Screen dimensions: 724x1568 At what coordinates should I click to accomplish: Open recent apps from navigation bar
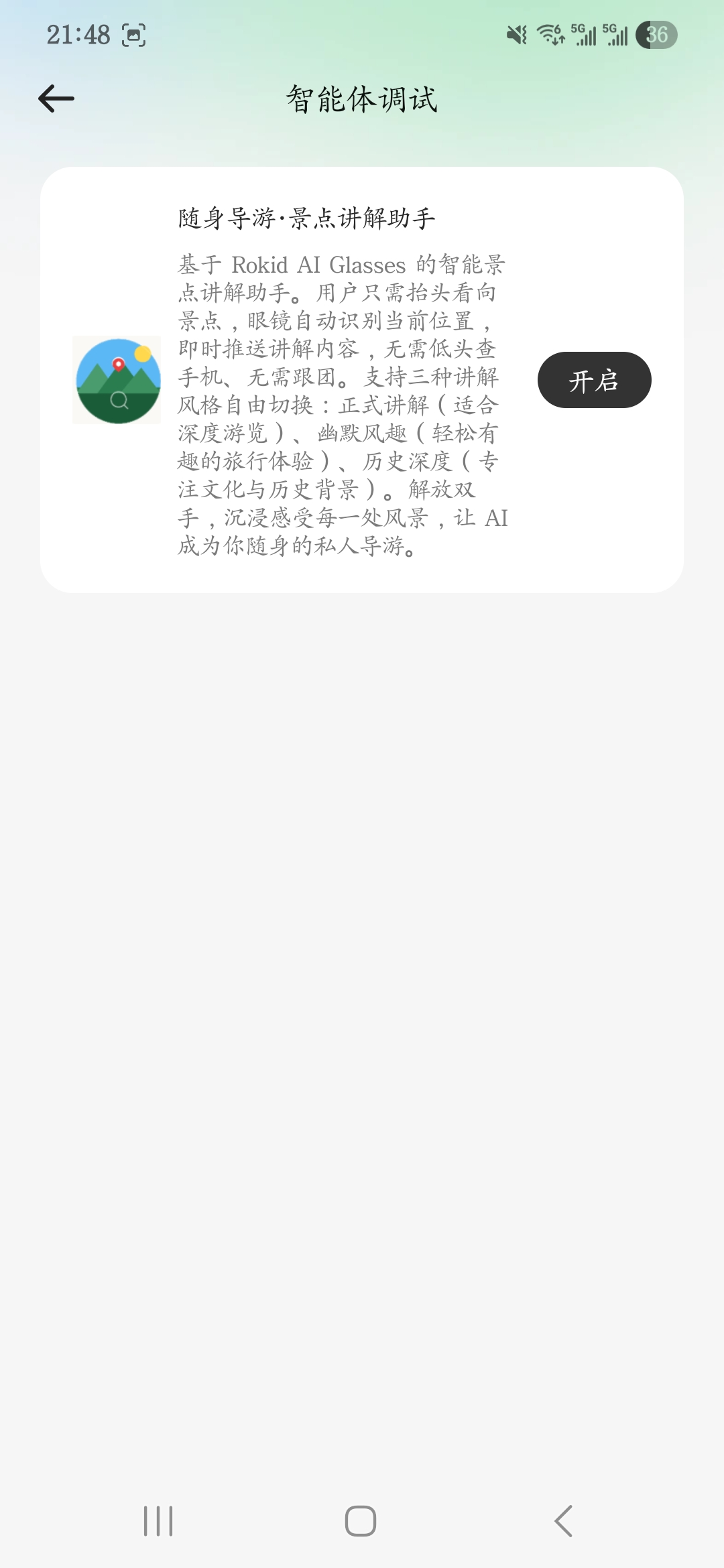point(158,1520)
